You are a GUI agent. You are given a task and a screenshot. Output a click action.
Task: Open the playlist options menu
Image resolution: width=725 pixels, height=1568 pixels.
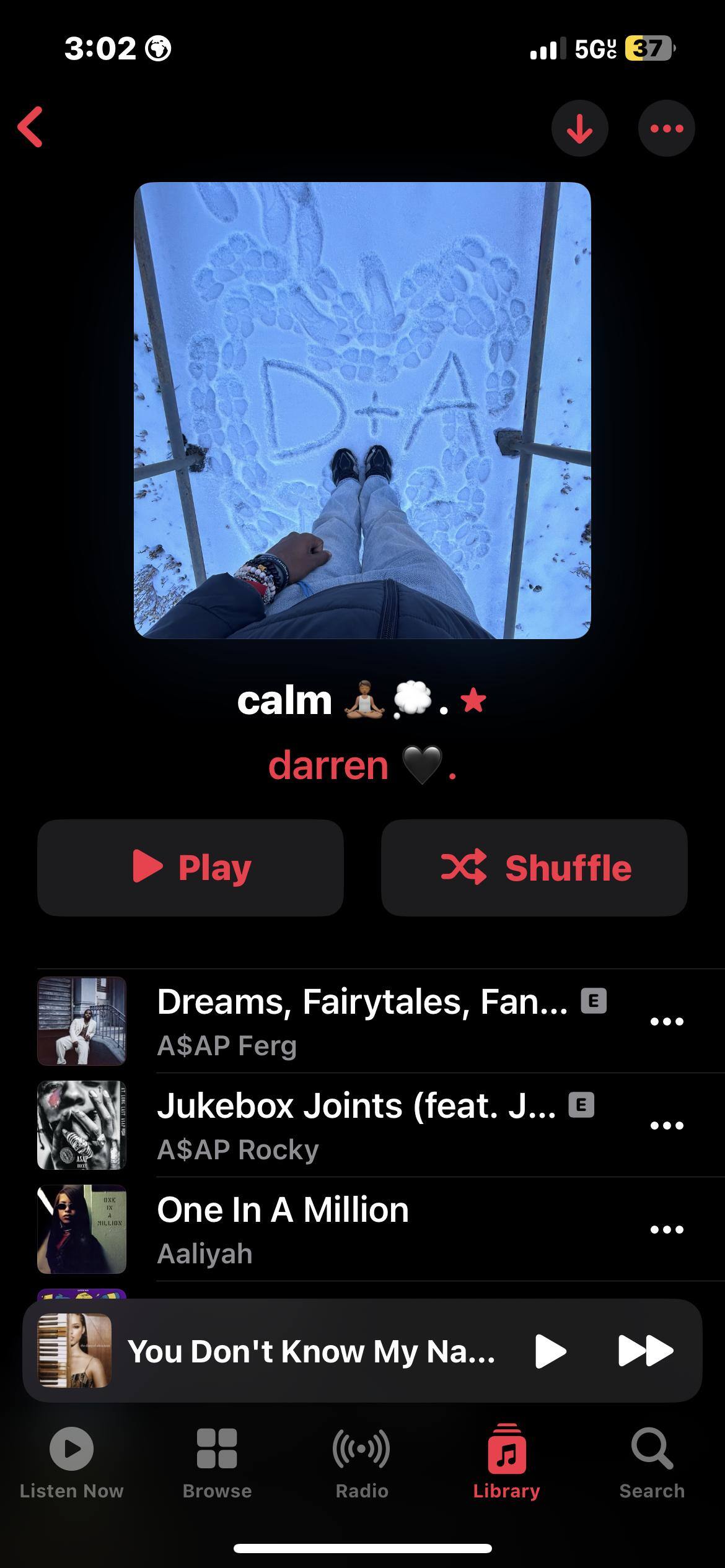point(666,129)
